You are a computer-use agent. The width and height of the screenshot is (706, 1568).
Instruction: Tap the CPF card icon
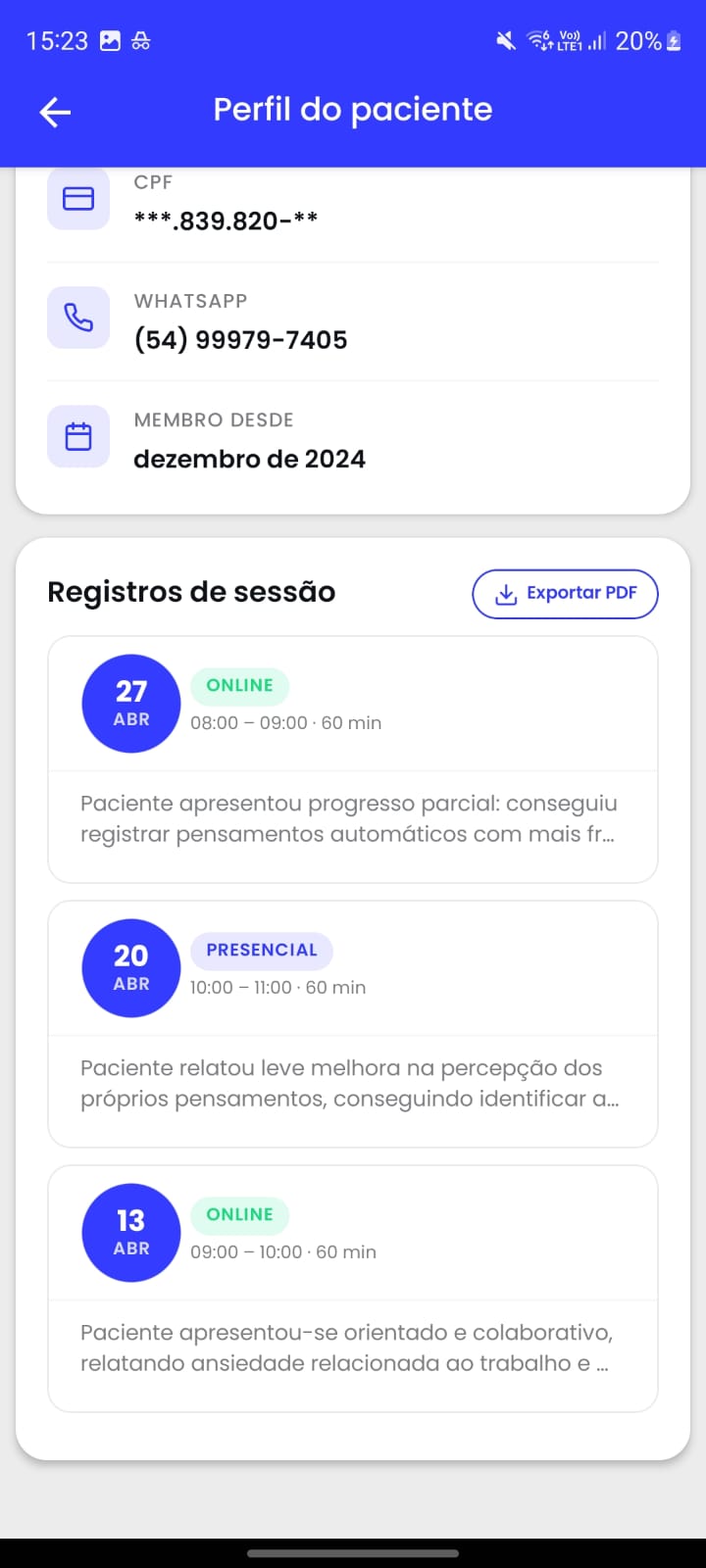tap(78, 199)
